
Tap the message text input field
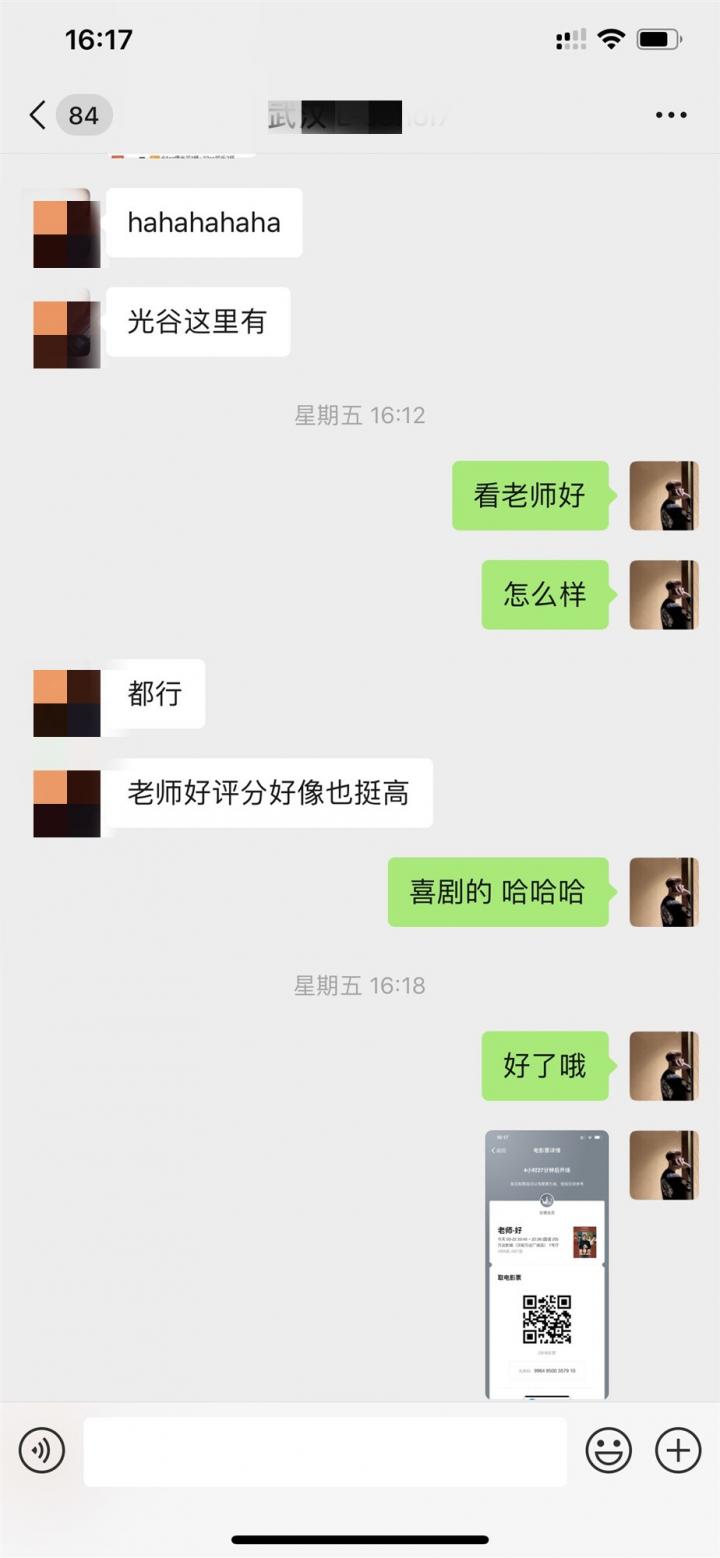(x=325, y=1450)
